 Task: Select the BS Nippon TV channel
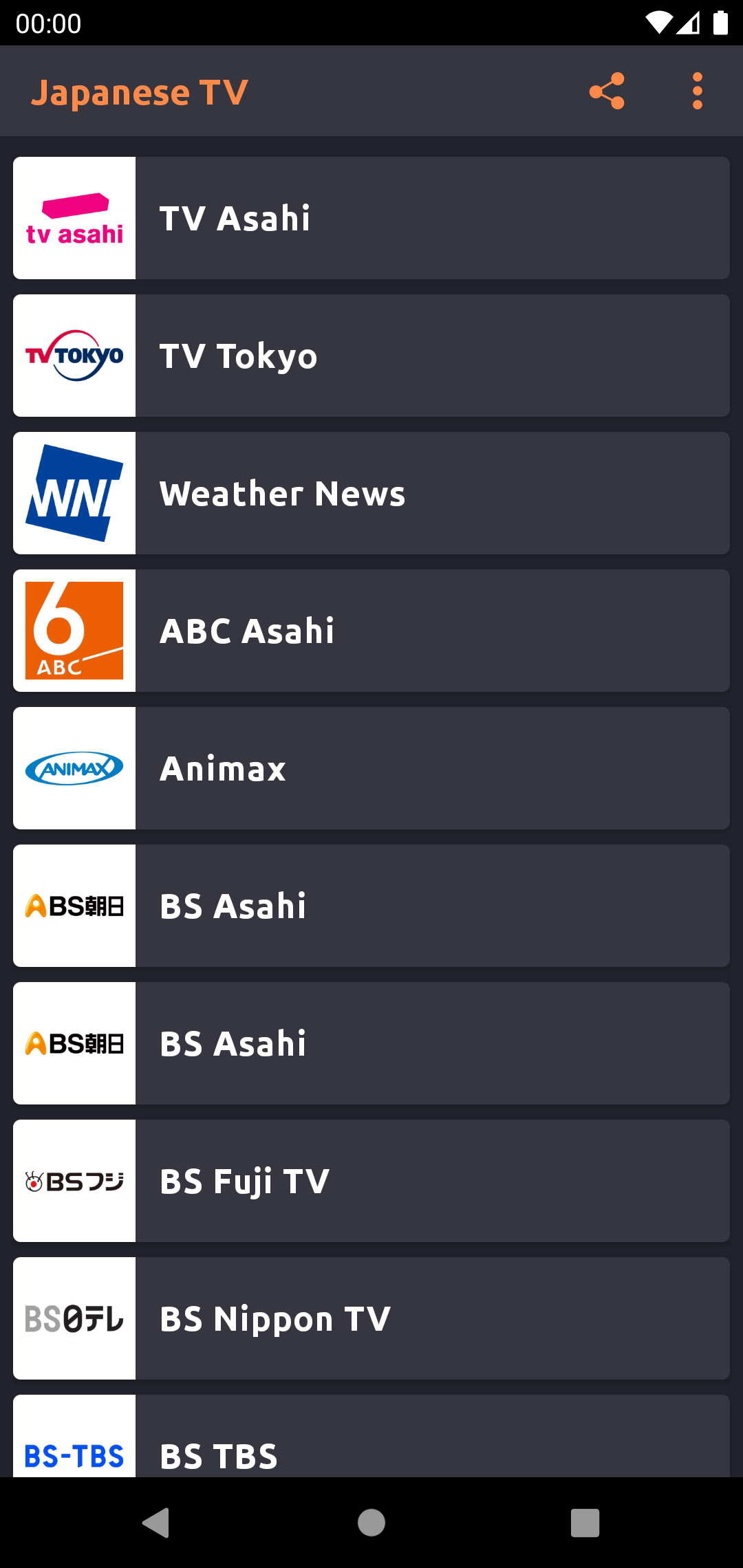(x=371, y=1318)
